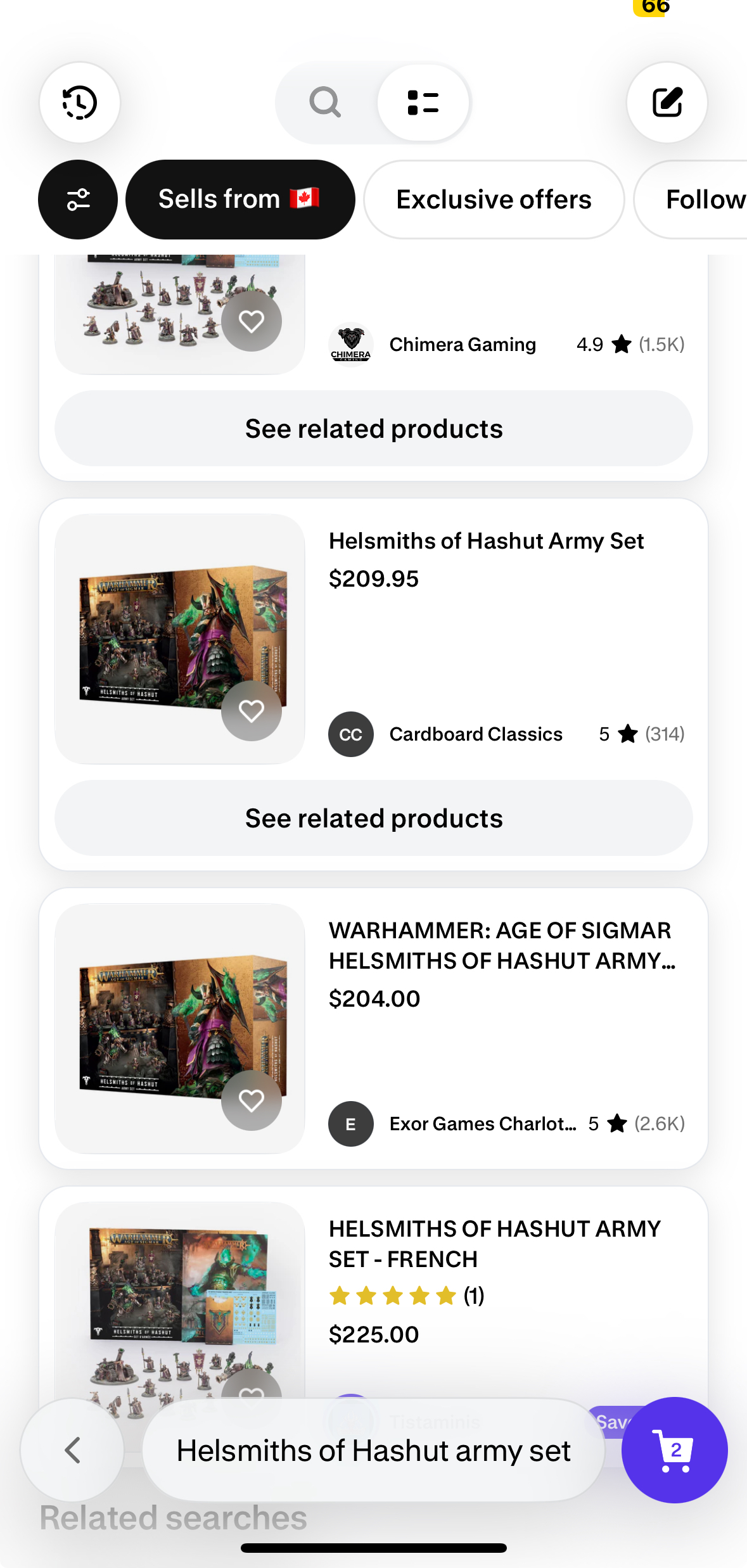Open the edit compose icon

[x=667, y=103]
